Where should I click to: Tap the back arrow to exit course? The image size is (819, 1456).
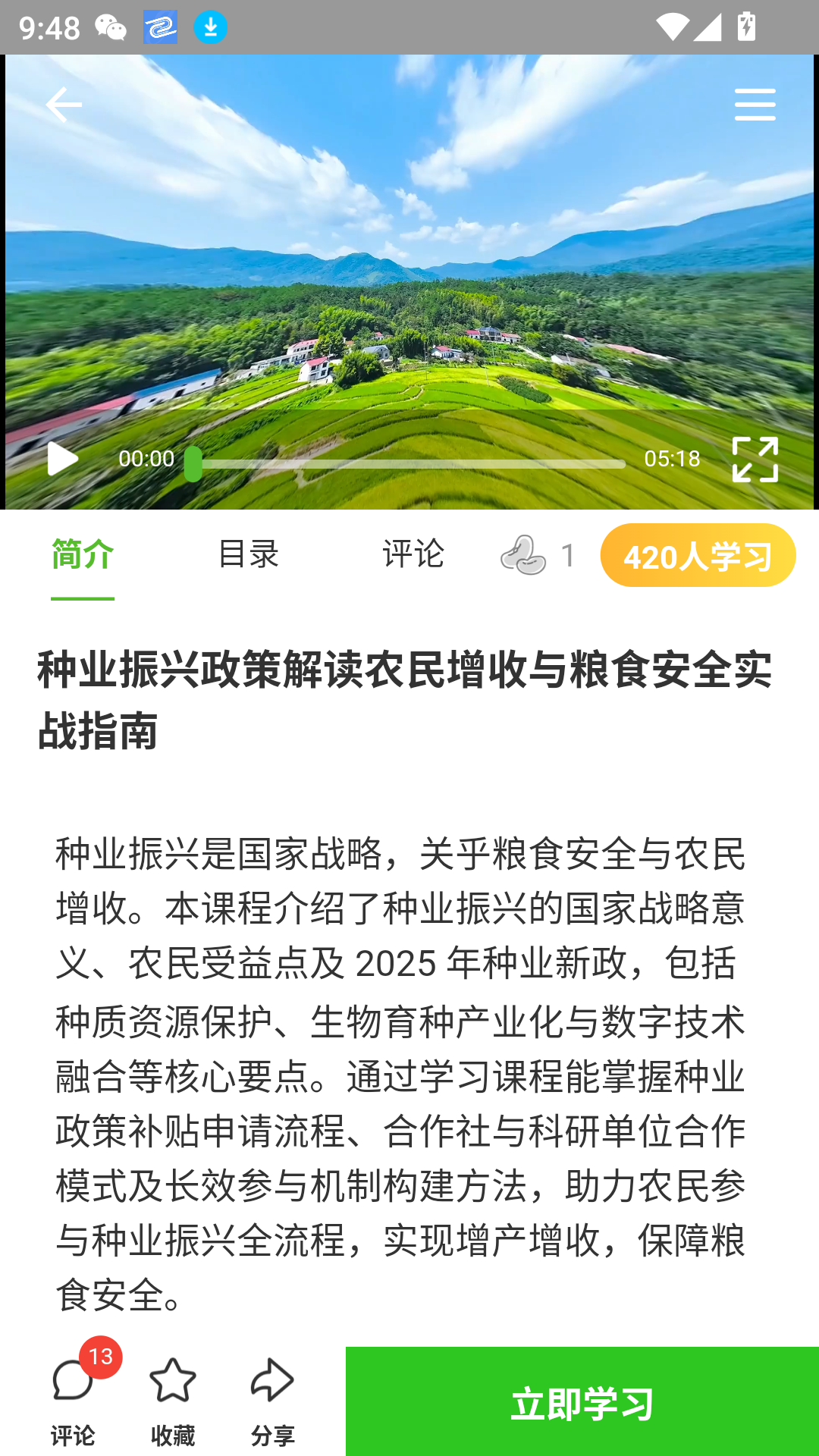coord(64,104)
